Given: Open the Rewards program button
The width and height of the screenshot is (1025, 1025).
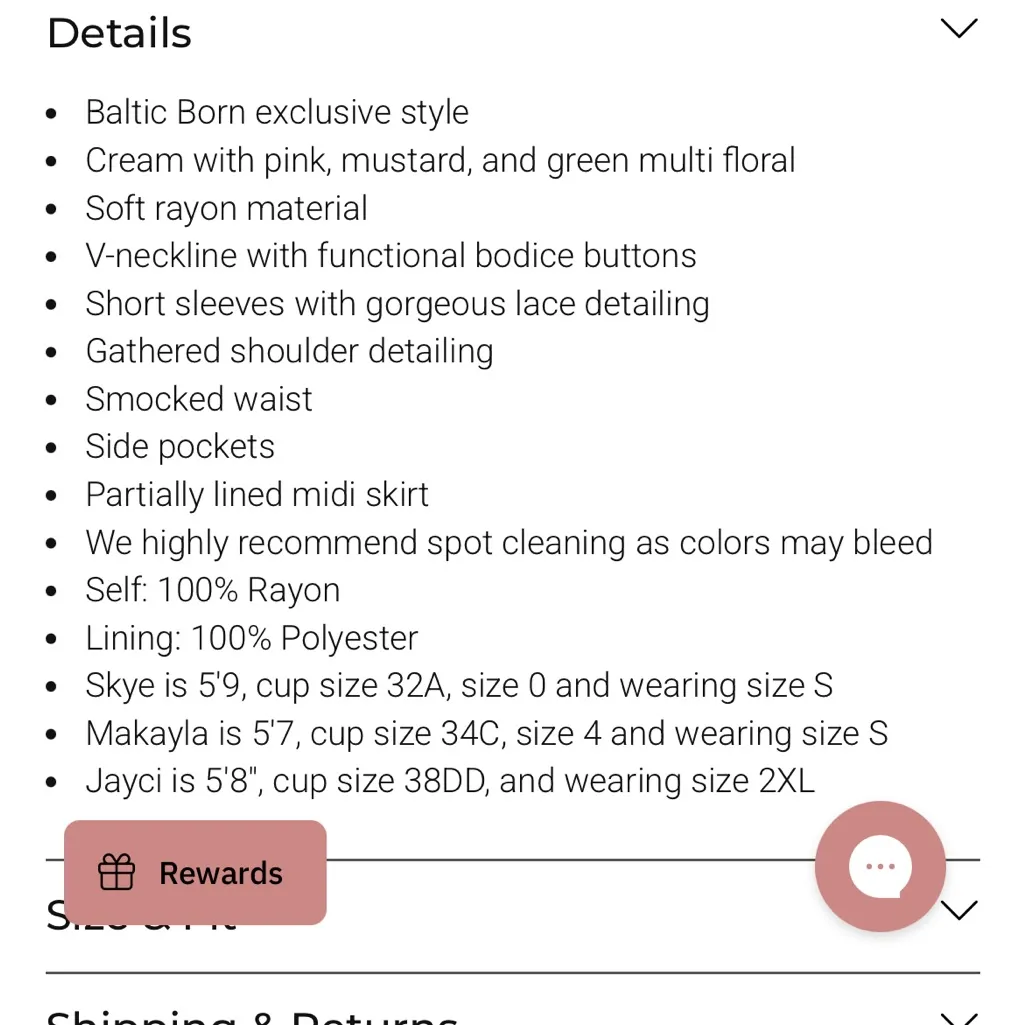Looking at the screenshot, I should coord(195,873).
